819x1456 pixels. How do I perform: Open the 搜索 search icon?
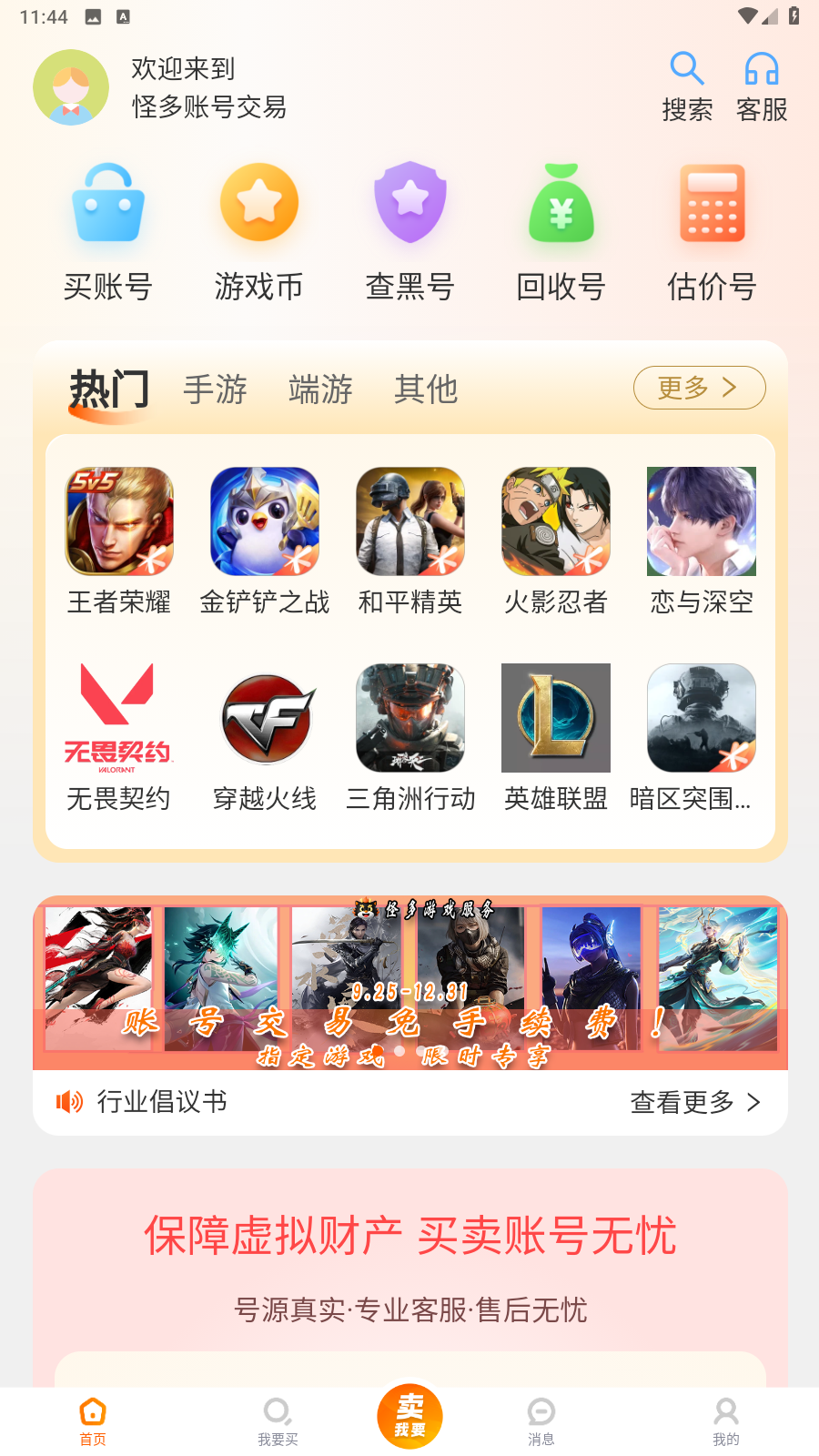pyautogui.click(x=687, y=87)
